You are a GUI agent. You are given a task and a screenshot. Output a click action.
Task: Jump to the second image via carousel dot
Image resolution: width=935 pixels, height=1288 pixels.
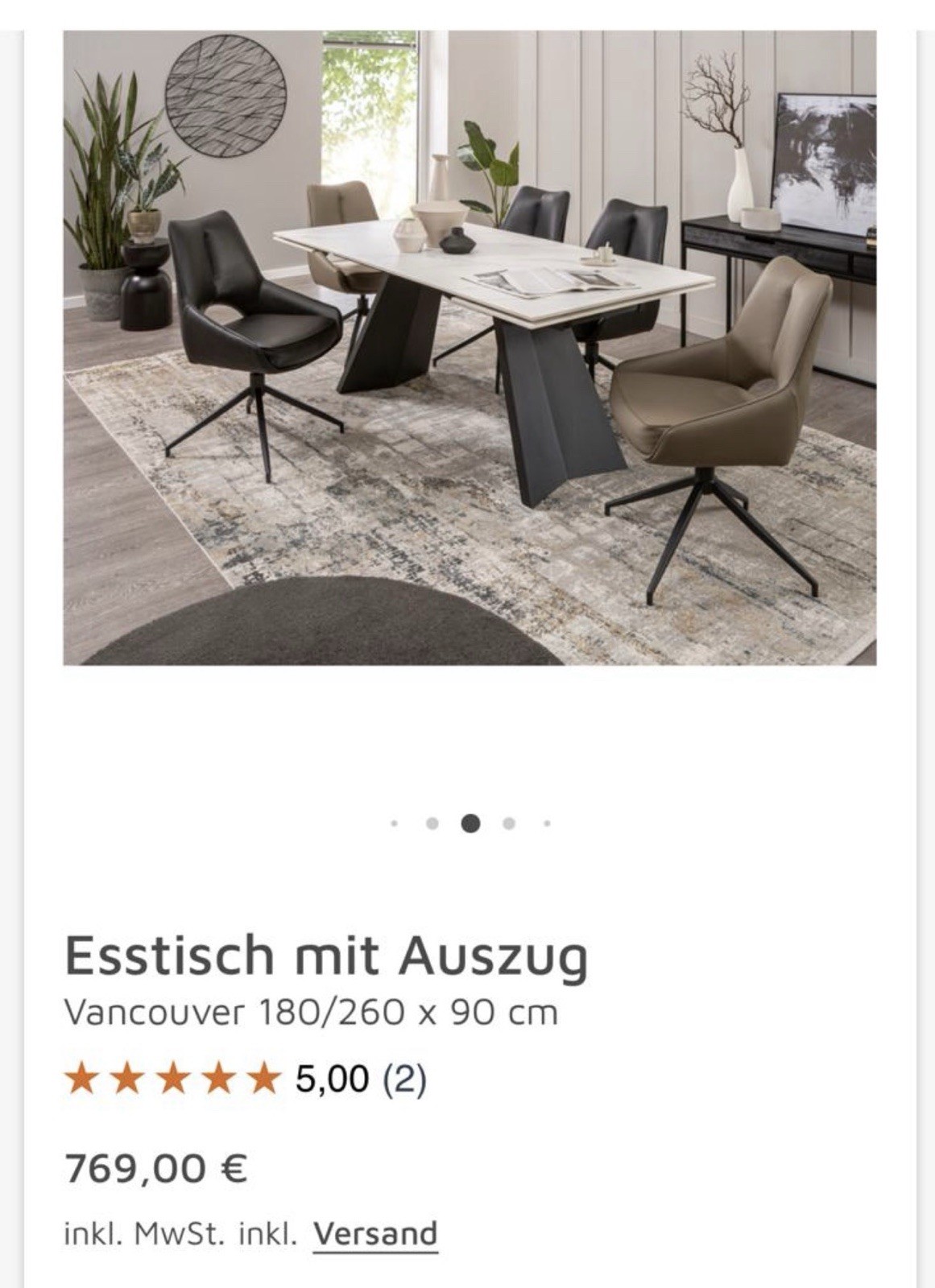[432, 823]
